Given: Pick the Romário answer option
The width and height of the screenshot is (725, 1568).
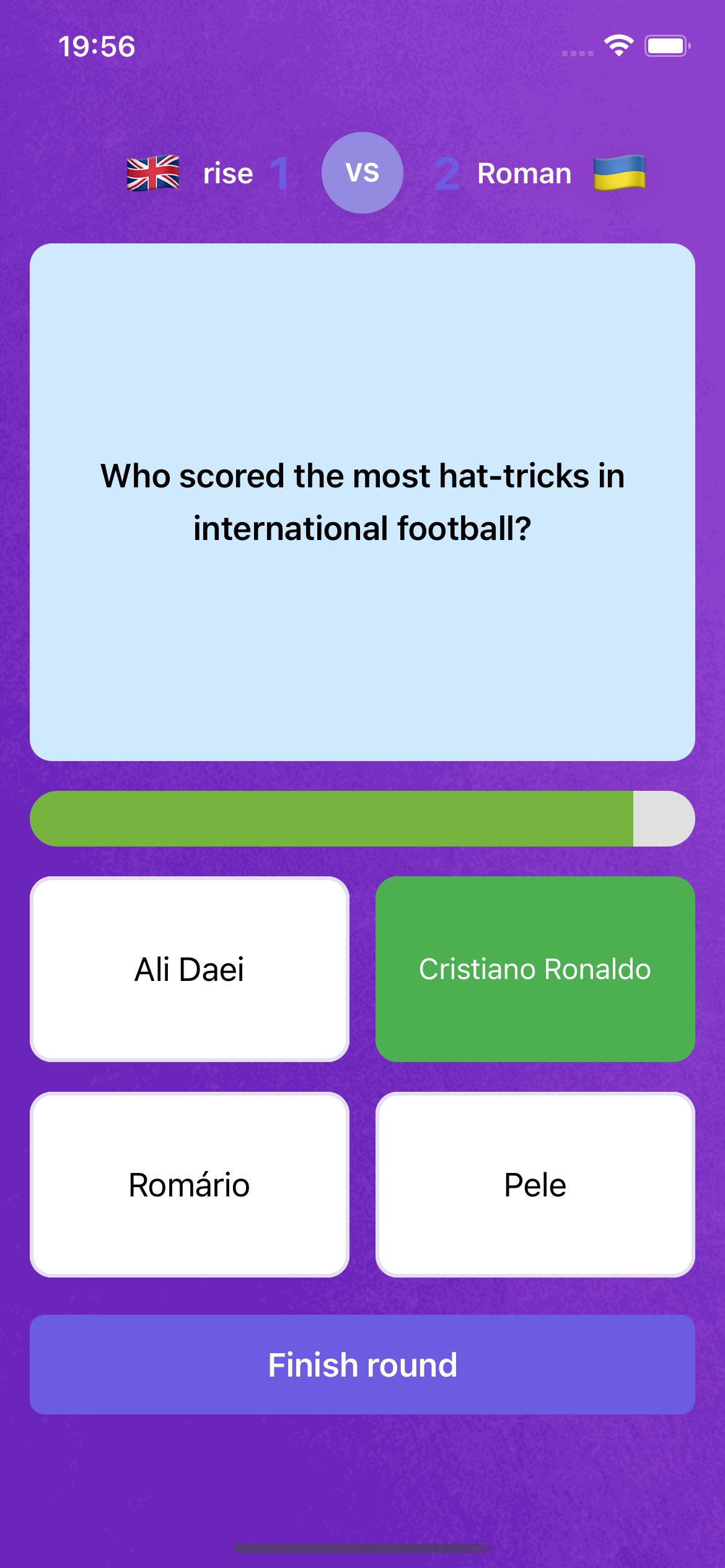Looking at the screenshot, I should (x=190, y=1185).
